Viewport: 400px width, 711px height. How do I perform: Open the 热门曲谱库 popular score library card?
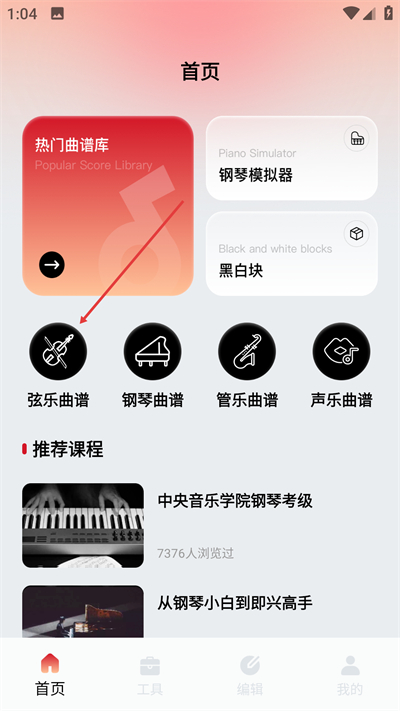108,206
